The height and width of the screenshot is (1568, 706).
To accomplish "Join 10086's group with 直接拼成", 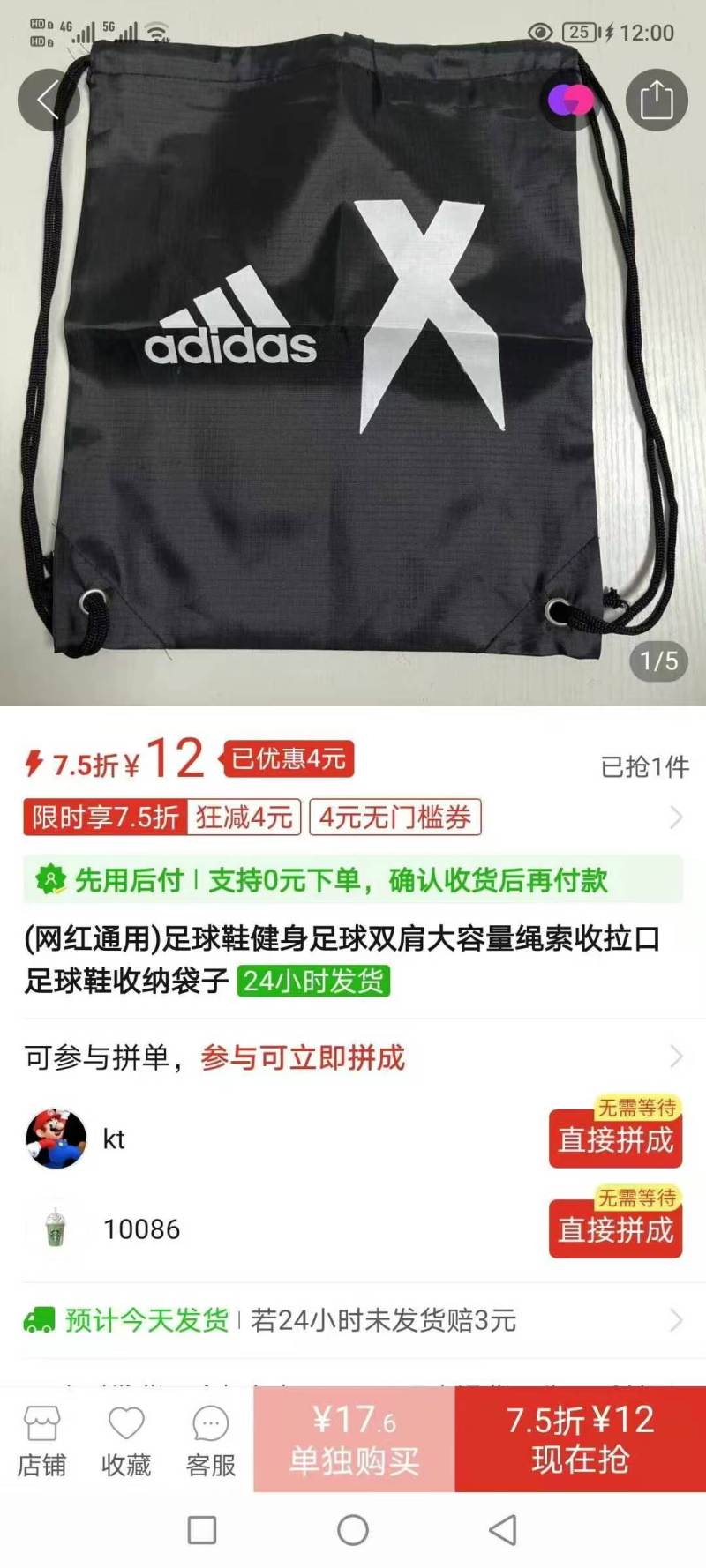I will click(x=615, y=1228).
